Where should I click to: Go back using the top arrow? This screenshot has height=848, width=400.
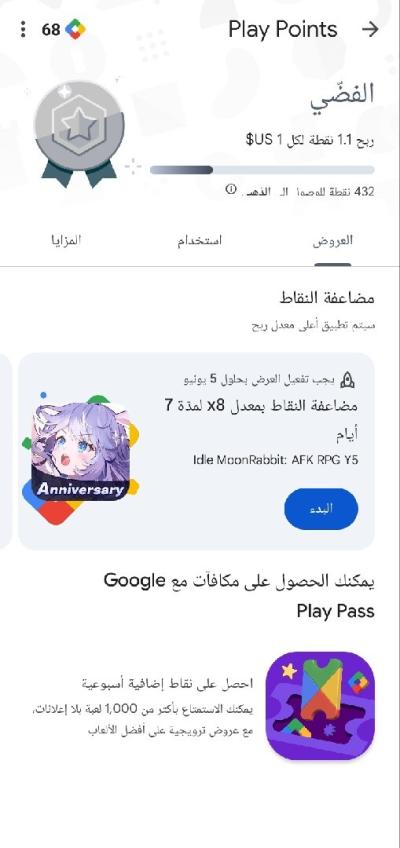point(370,29)
